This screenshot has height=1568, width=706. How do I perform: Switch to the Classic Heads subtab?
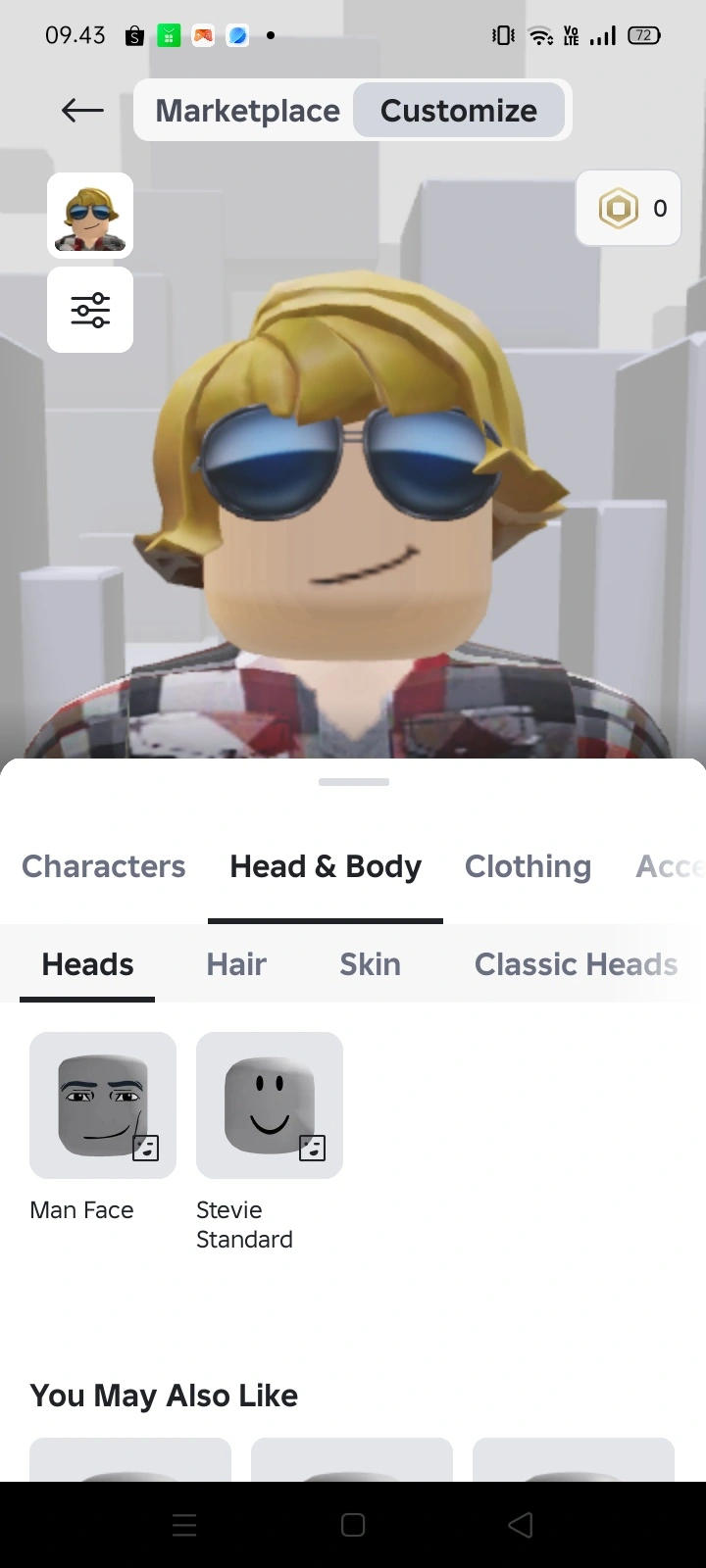click(576, 964)
